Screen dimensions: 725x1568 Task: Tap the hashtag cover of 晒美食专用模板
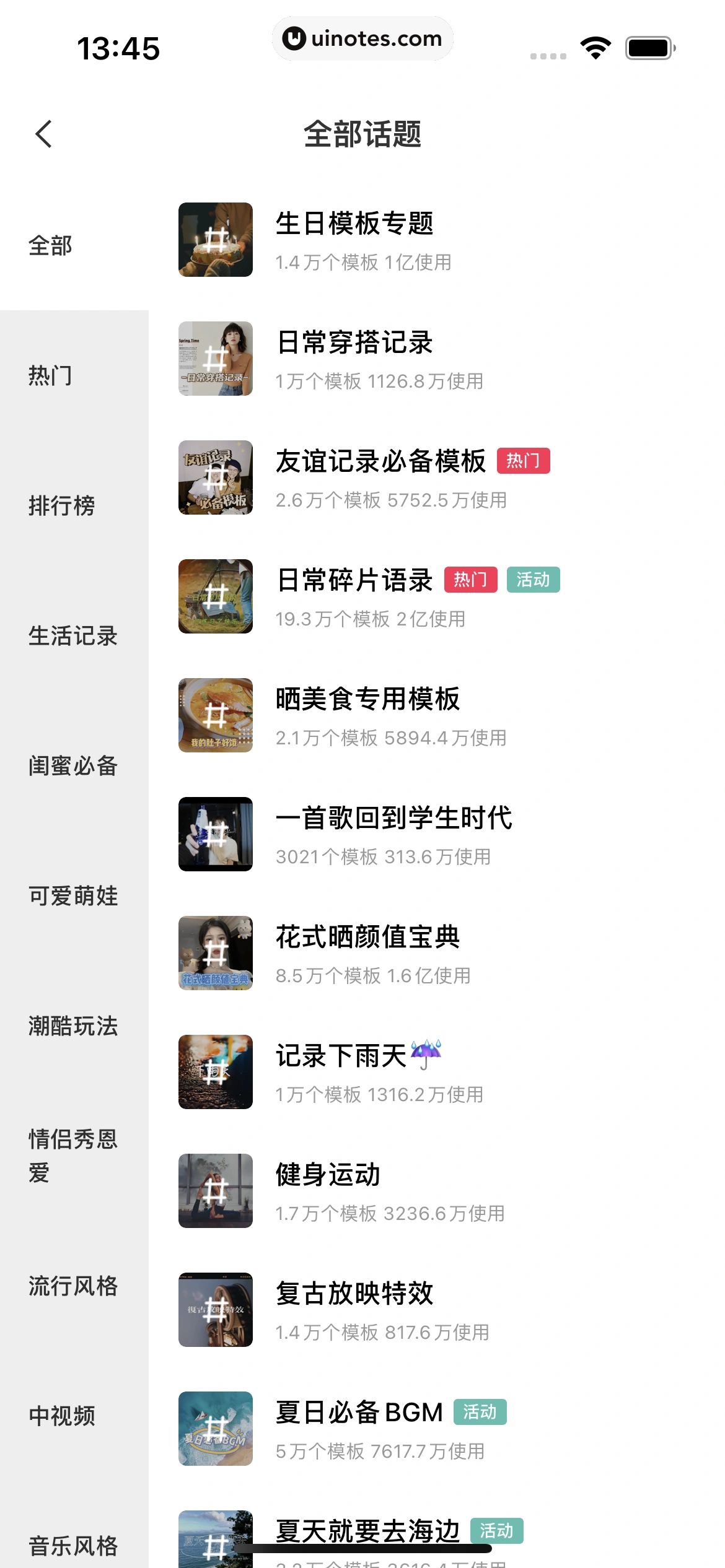(215, 715)
